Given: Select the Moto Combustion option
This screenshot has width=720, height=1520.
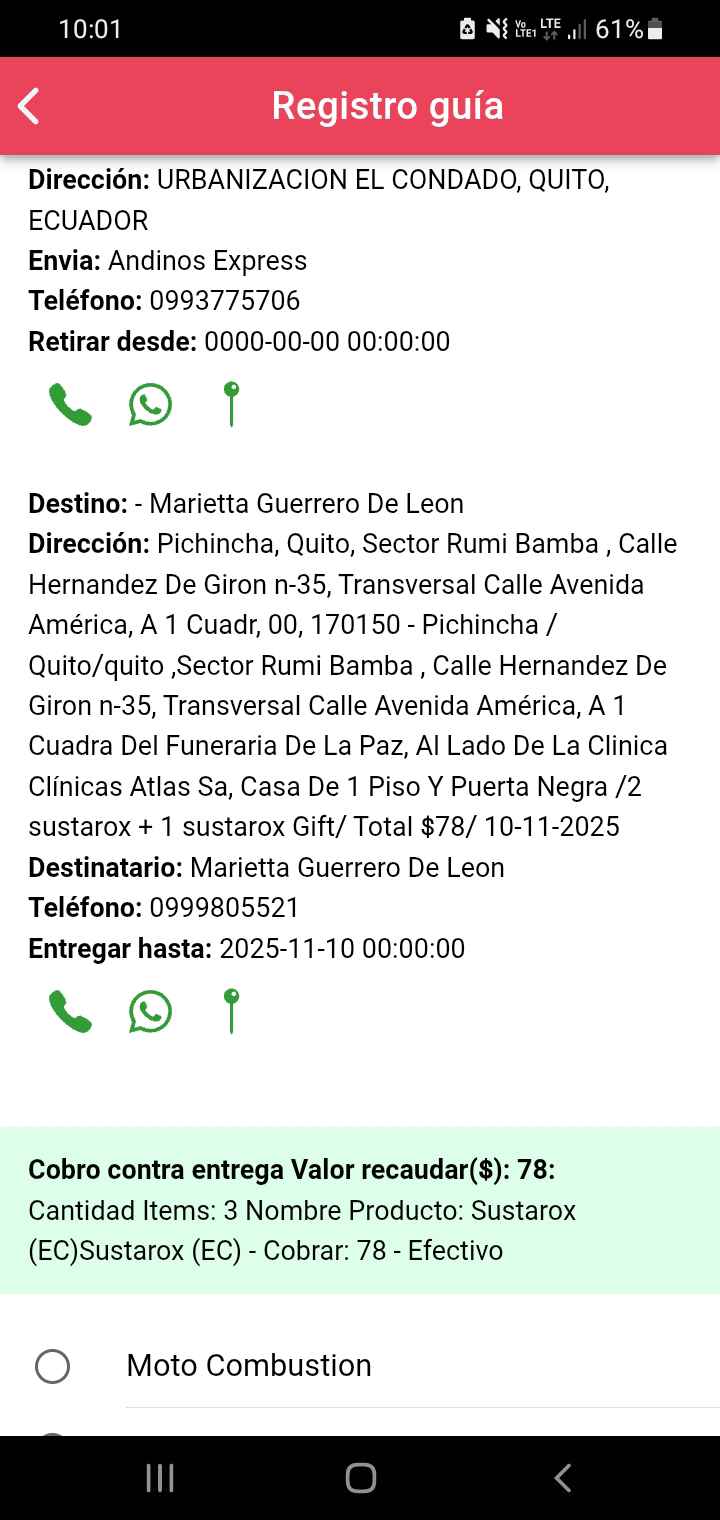Looking at the screenshot, I should point(52,1366).
